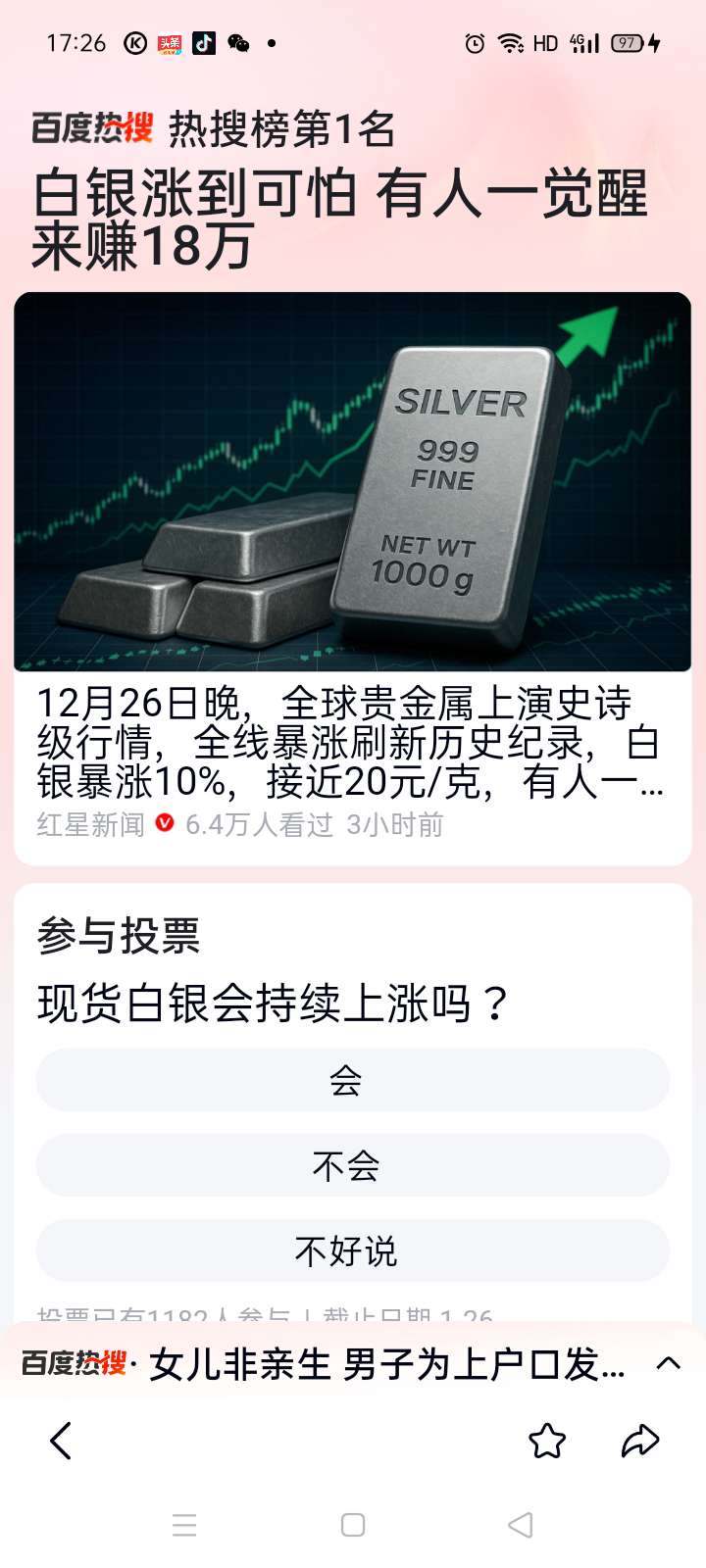
Task: Vote 不会 in the poll
Action: click(x=349, y=1165)
